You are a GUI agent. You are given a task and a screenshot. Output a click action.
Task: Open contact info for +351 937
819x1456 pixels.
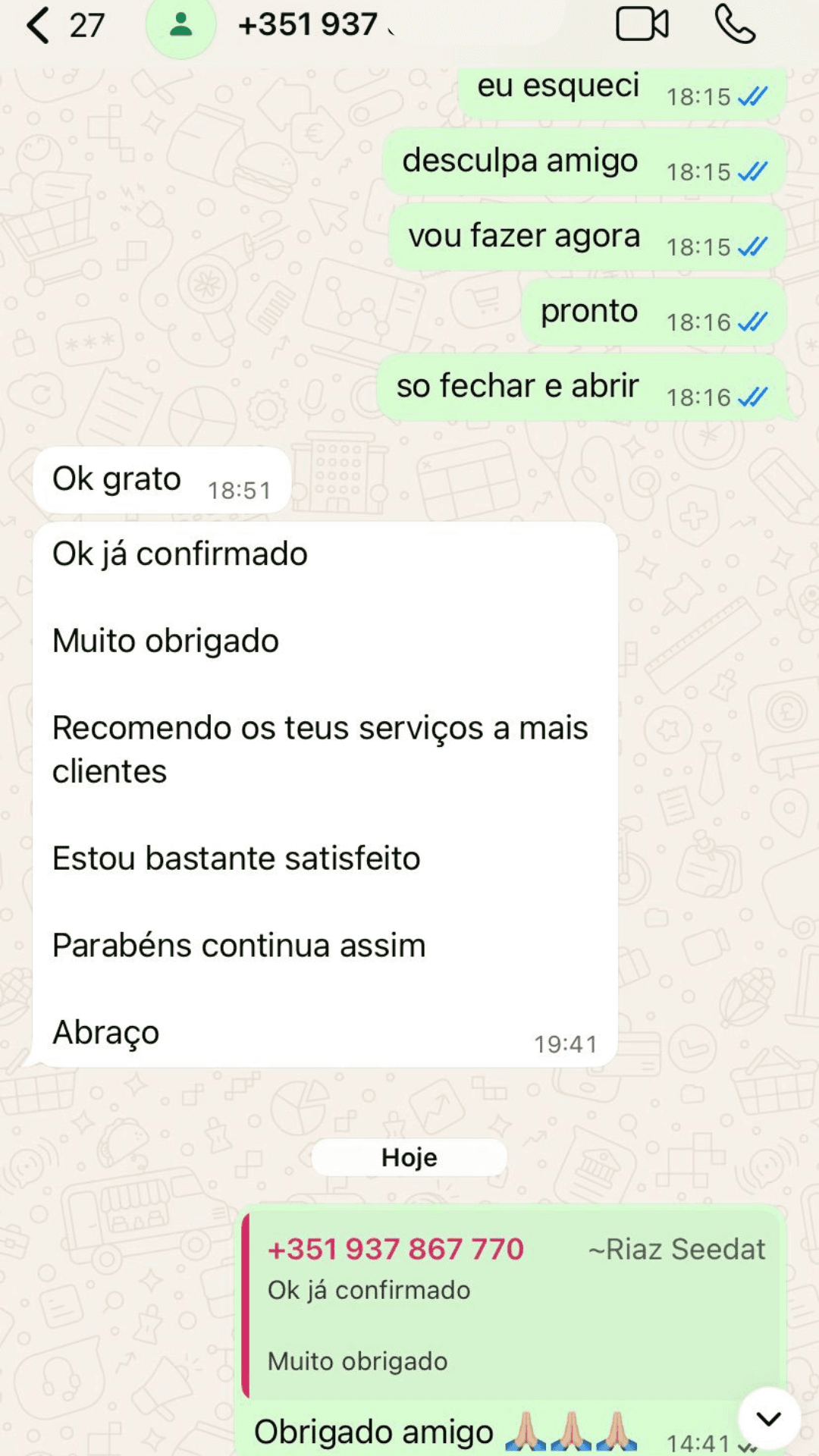click(x=308, y=26)
